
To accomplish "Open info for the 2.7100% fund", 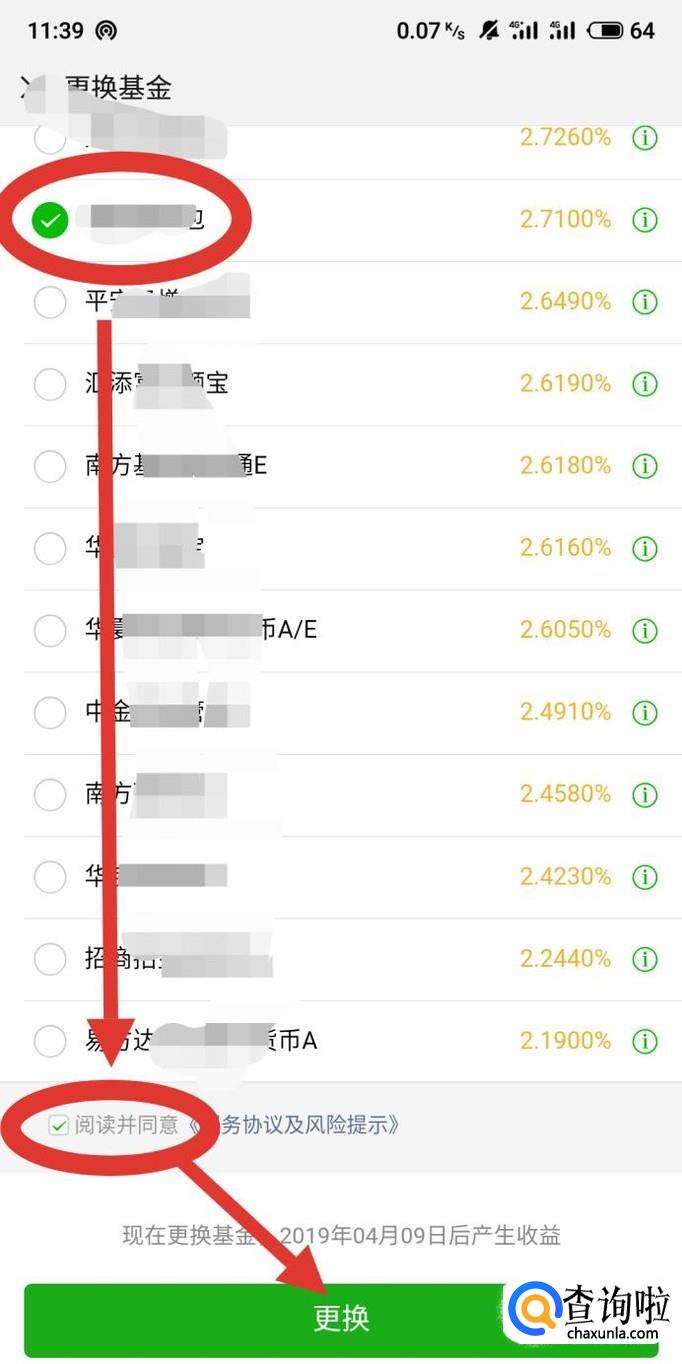I will [x=645, y=219].
